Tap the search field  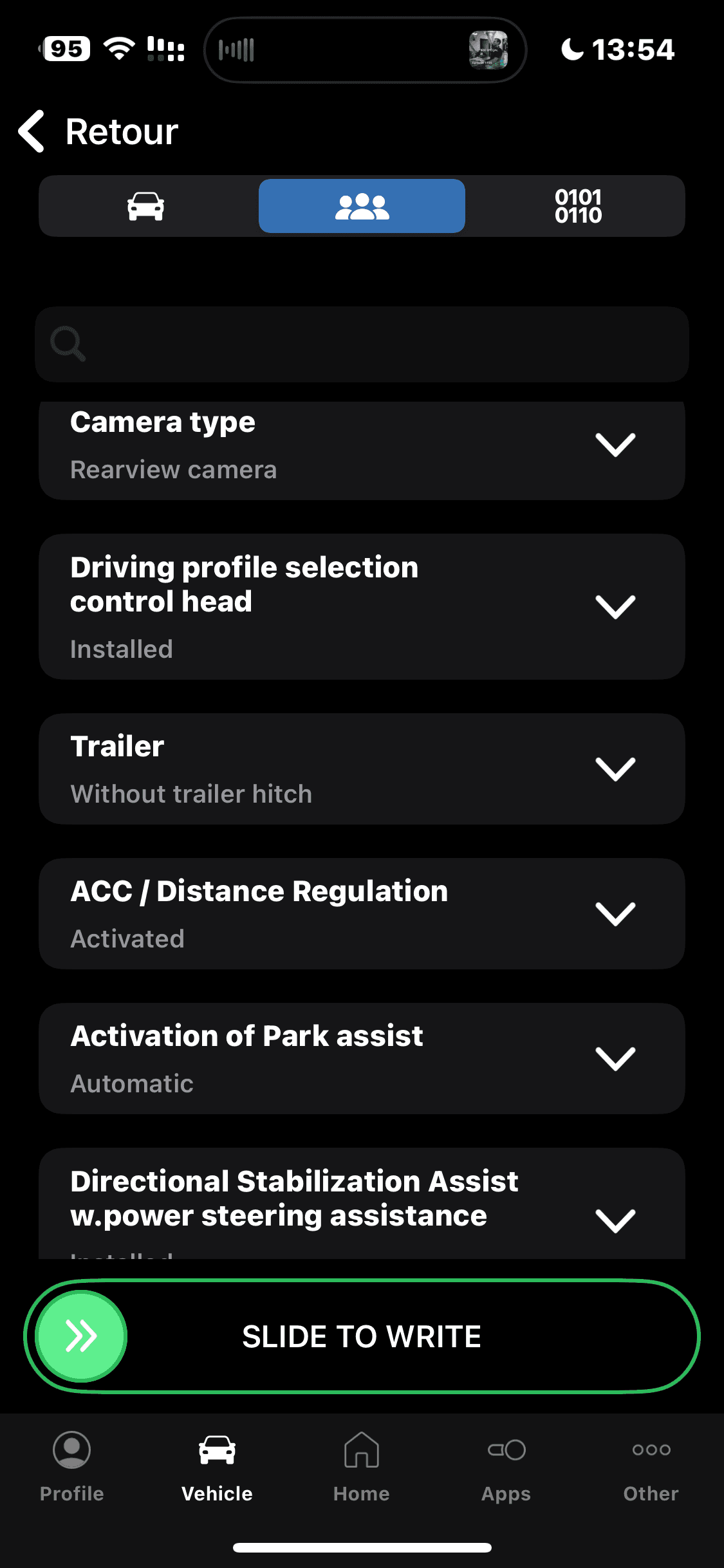pyautogui.click(x=362, y=344)
